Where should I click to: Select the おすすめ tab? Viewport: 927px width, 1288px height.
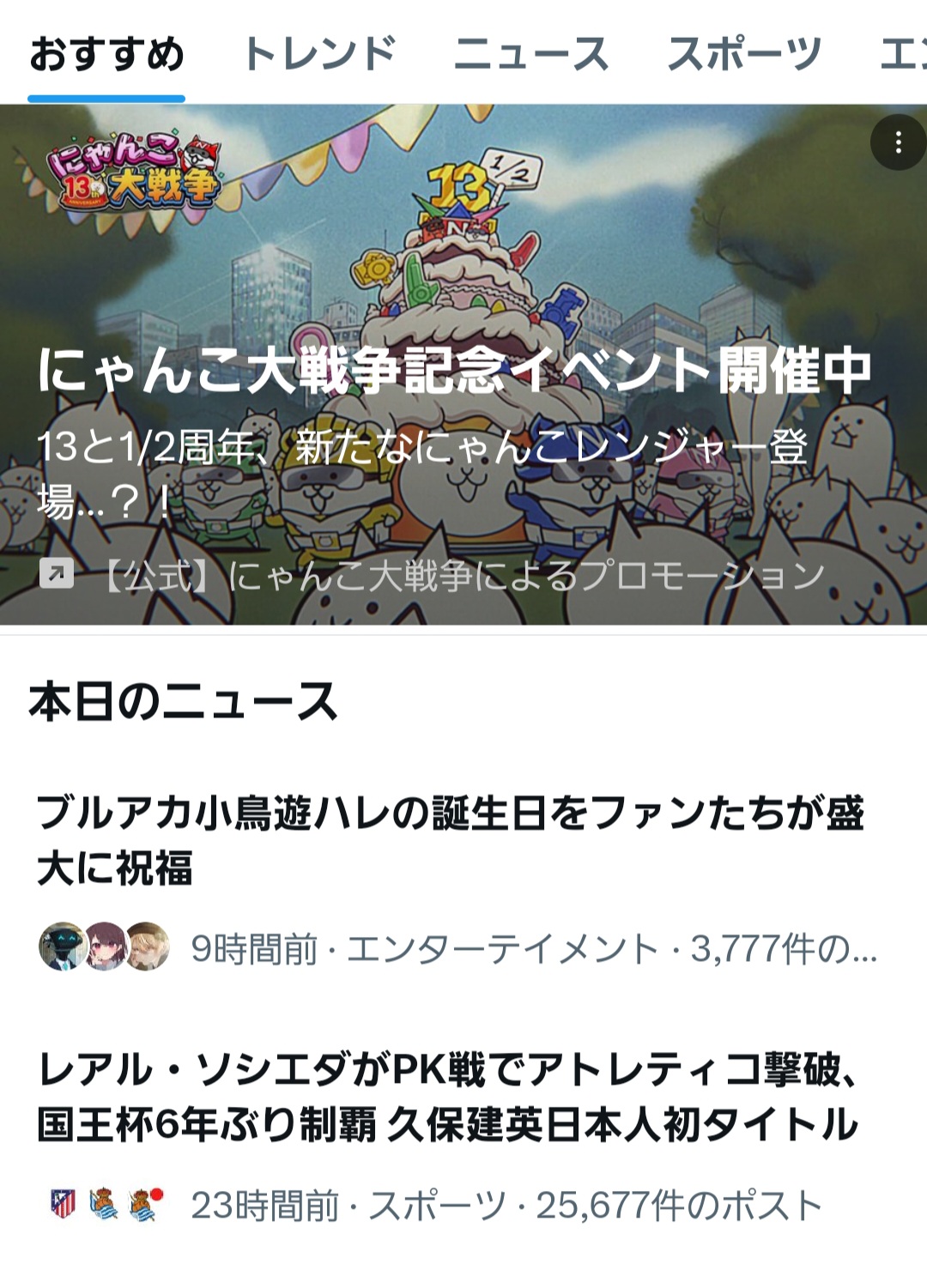(106, 53)
